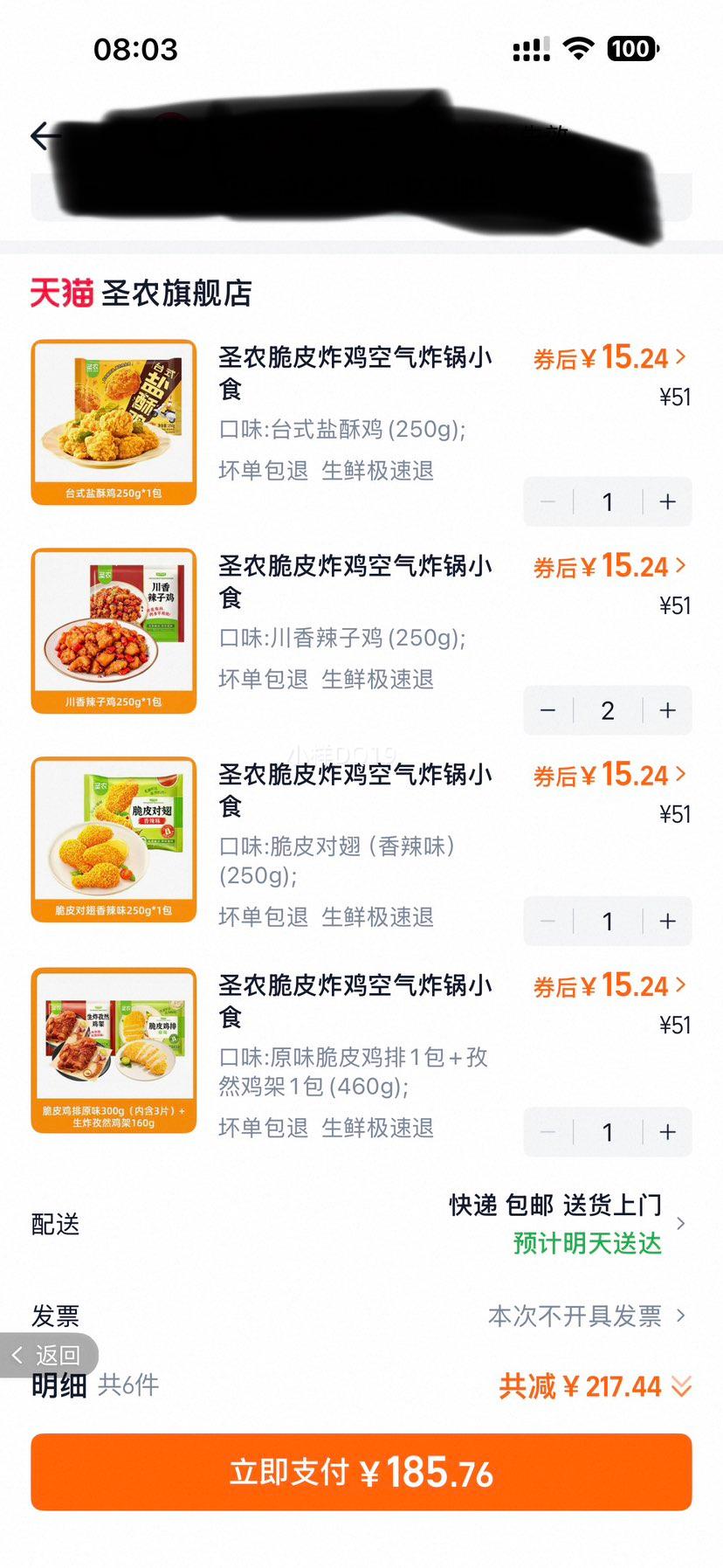Increase 台式盐酥鸡 quantity with plus button
Screen dimensions: 723x1568
pos(666,501)
